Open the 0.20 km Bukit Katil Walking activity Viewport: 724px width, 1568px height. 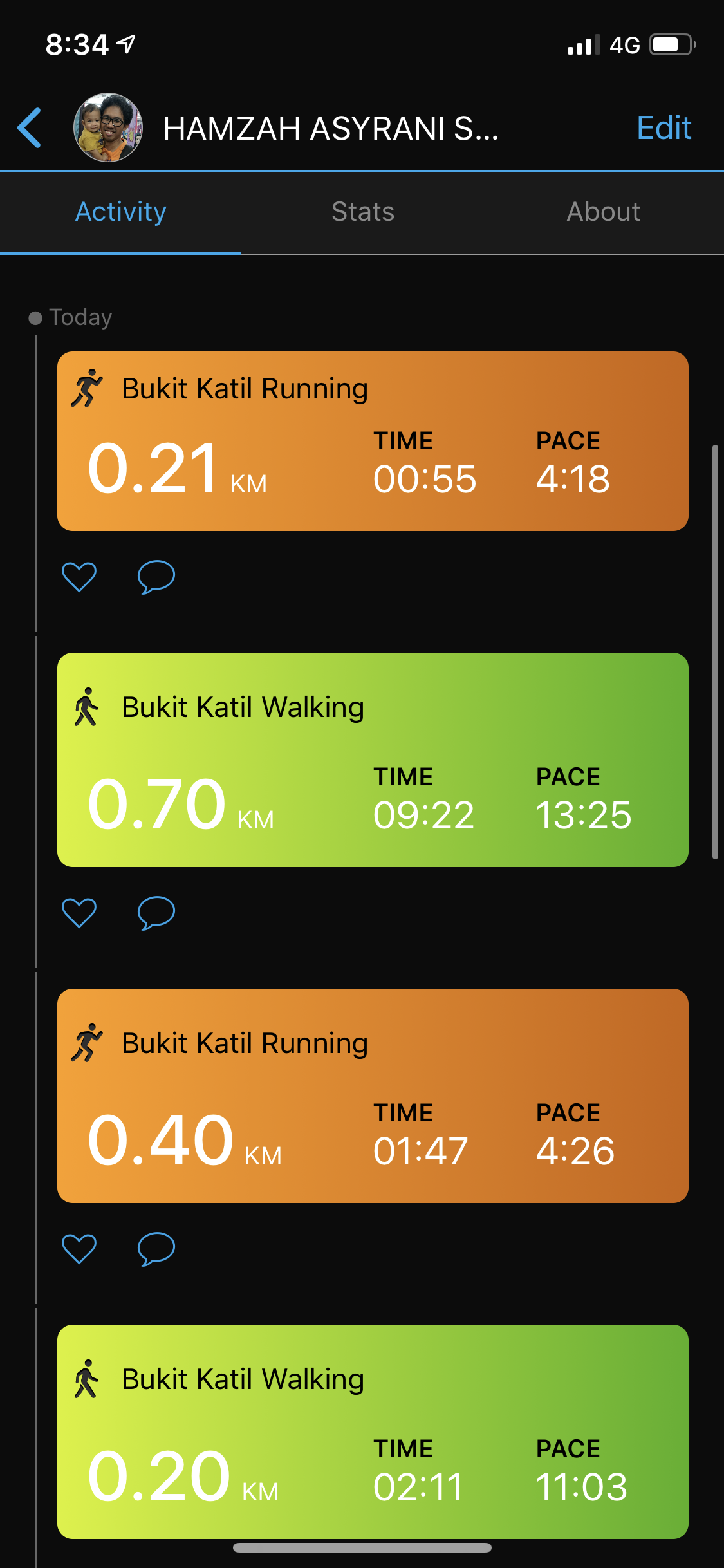373,1432
